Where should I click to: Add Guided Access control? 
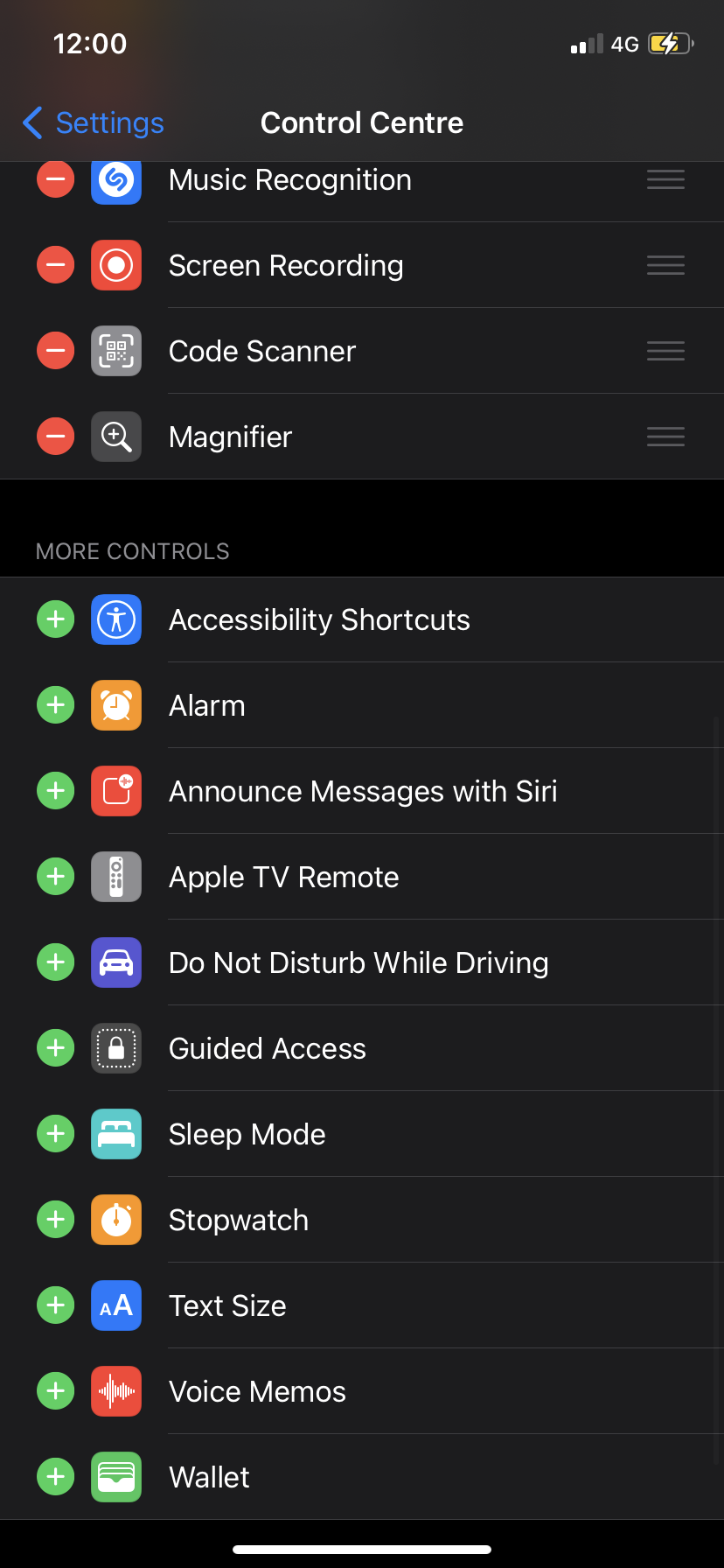pyautogui.click(x=55, y=1048)
